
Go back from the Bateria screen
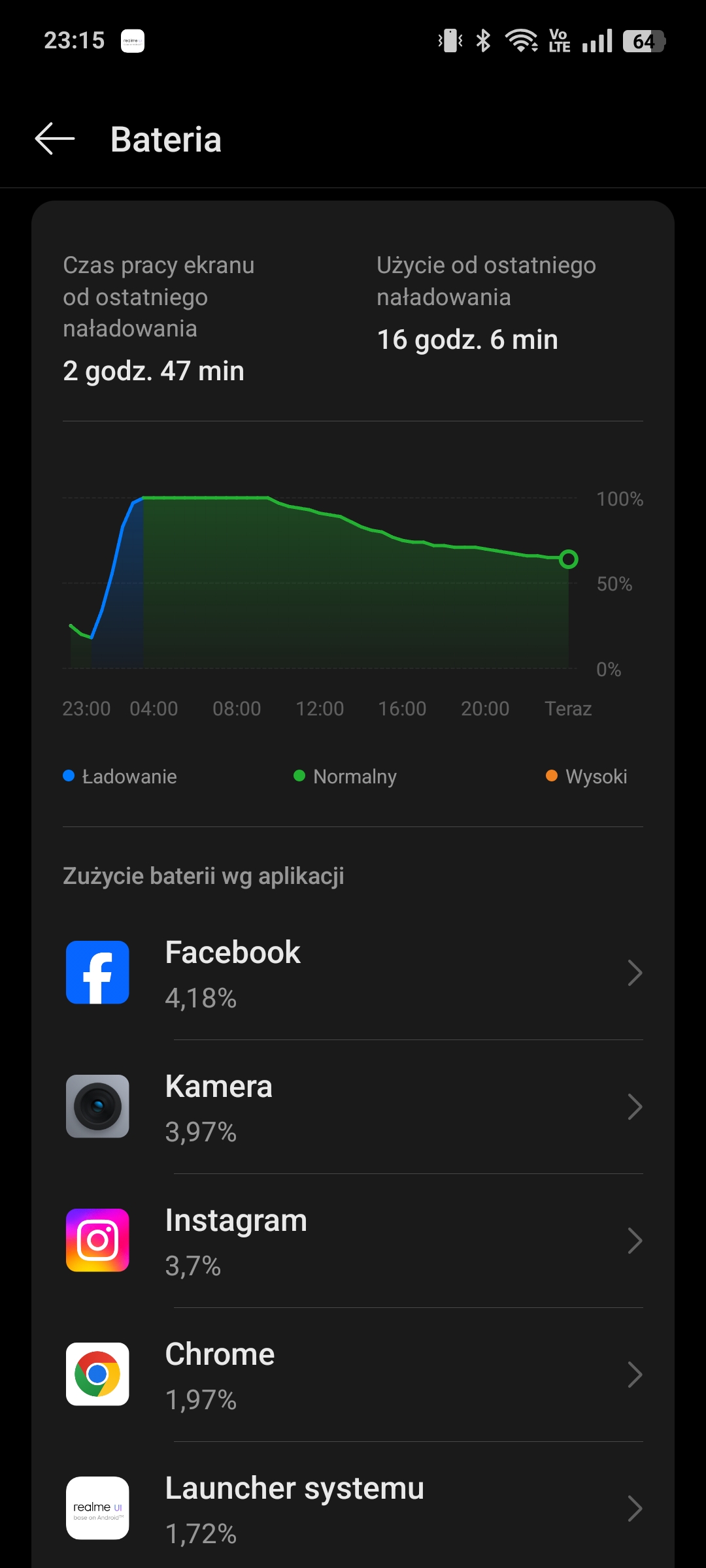tap(55, 139)
